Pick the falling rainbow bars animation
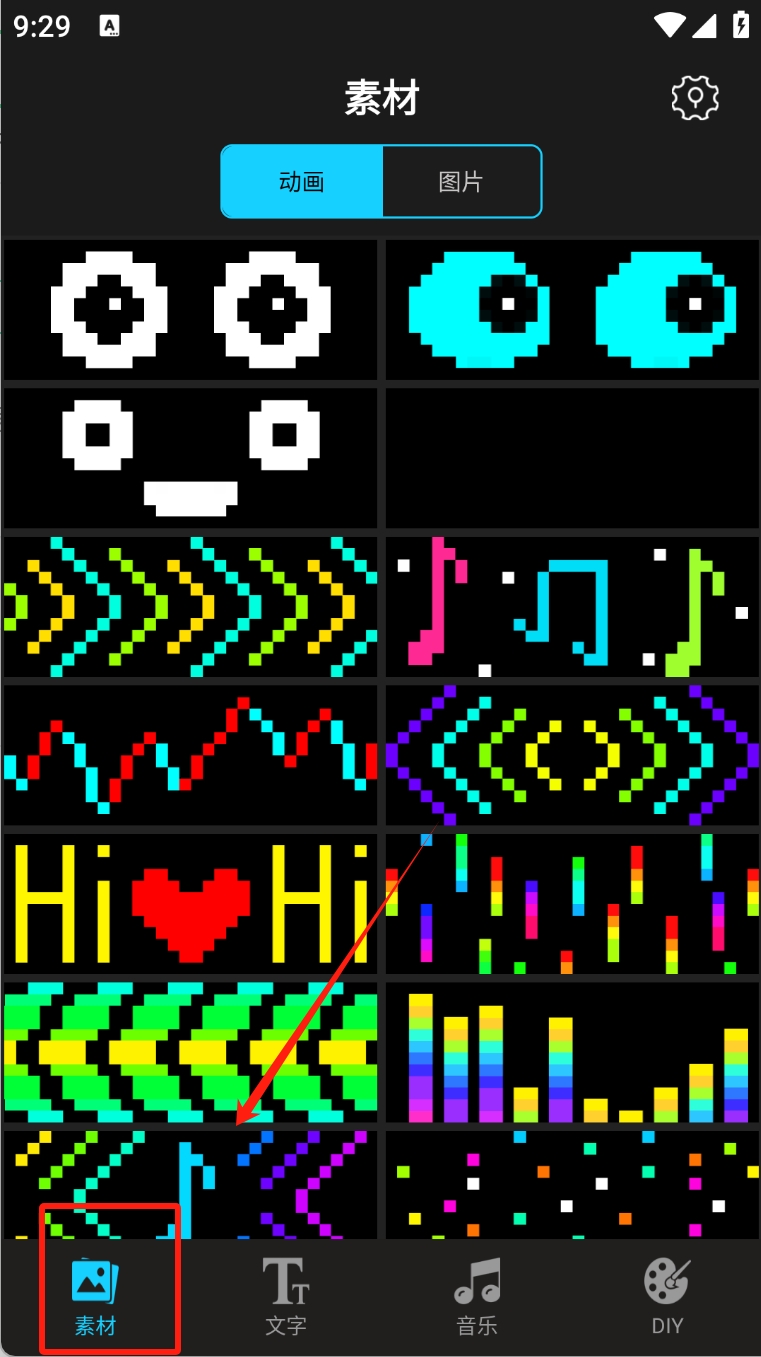761x1357 pixels. click(x=572, y=903)
